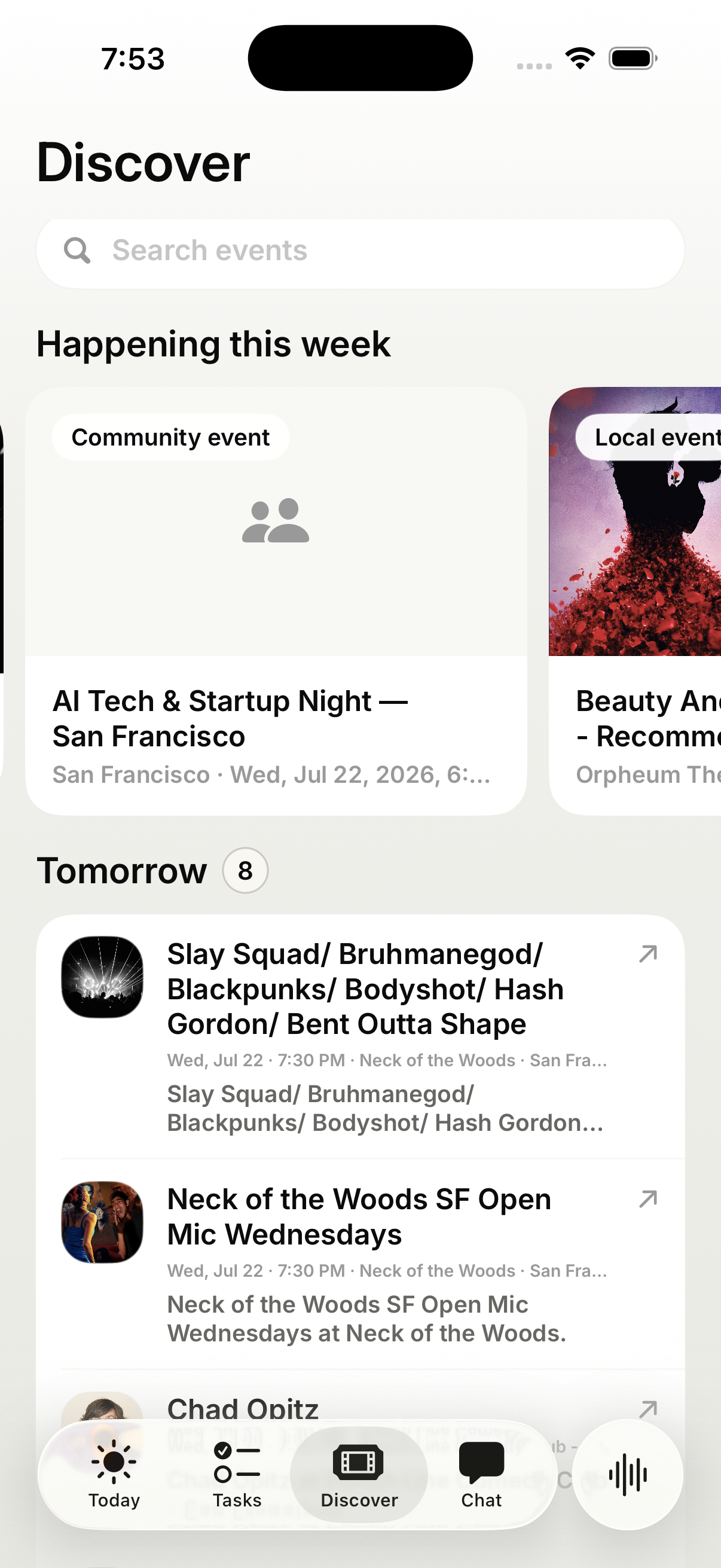Open the Chad Opitz event row
The height and width of the screenshot is (1568, 721).
(x=360, y=1407)
